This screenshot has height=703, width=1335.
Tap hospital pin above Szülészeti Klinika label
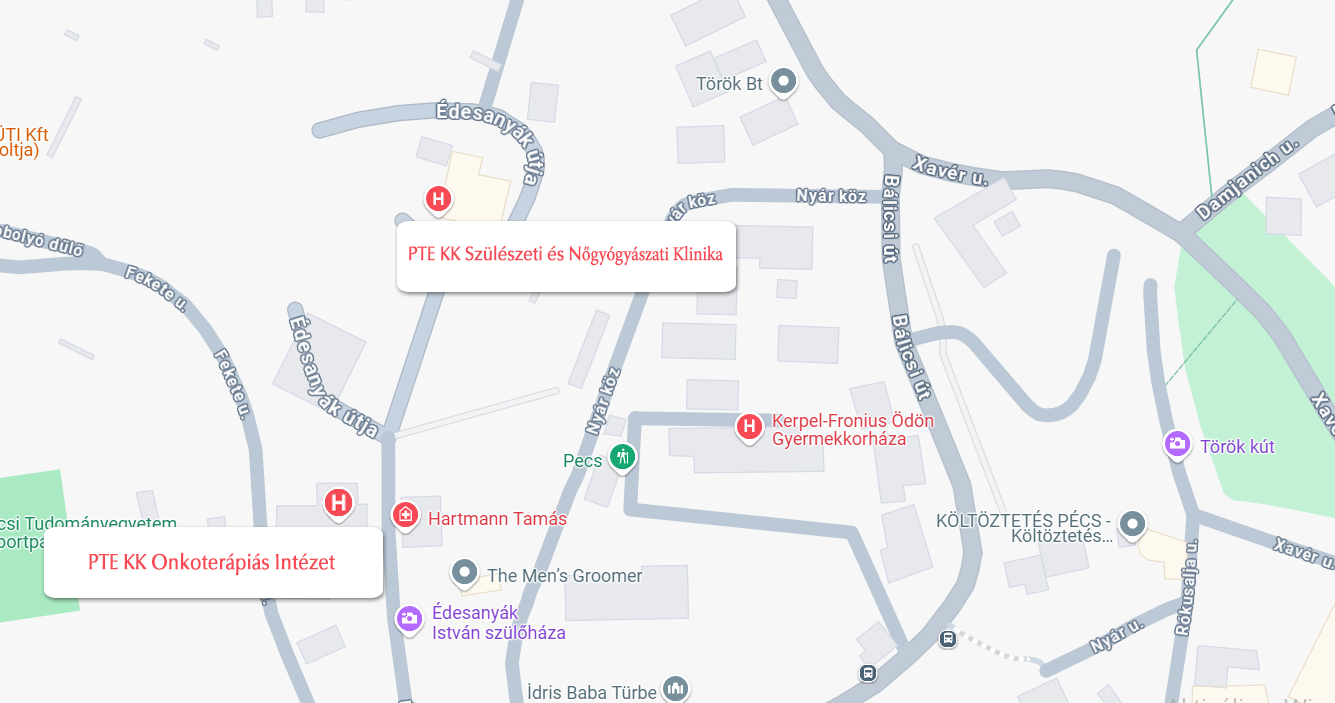pos(437,200)
